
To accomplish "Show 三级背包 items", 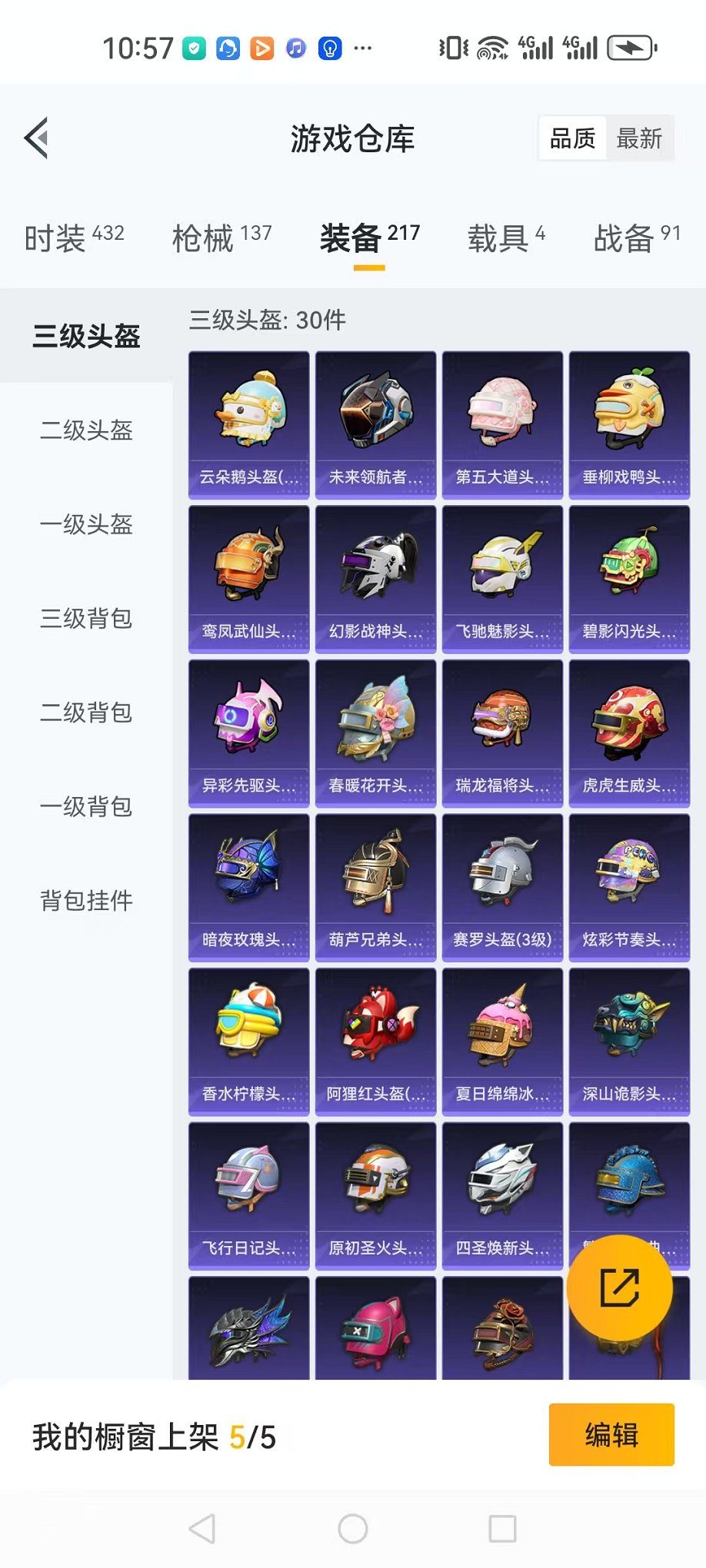I will coord(86,619).
